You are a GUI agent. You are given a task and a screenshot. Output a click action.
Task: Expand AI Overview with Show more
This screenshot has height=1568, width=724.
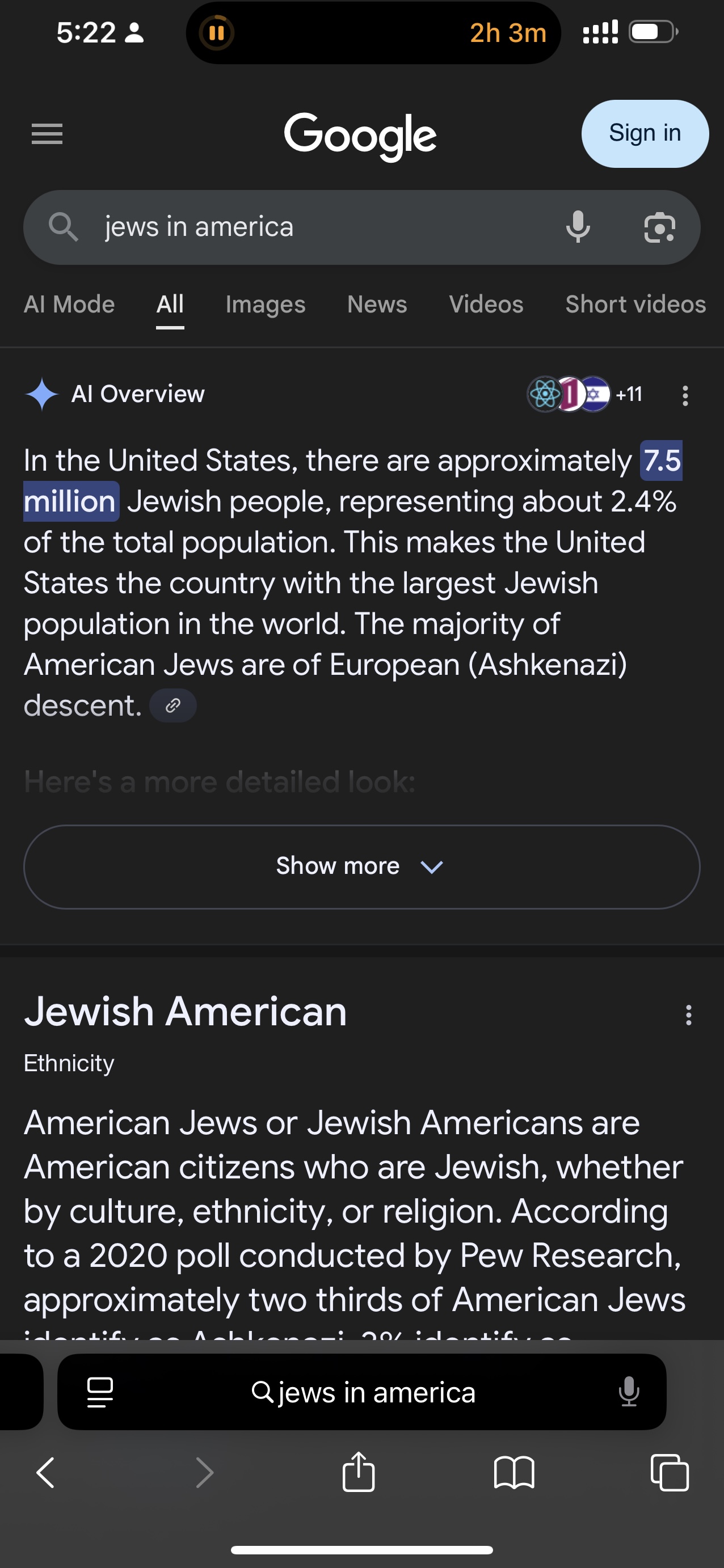(x=361, y=867)
